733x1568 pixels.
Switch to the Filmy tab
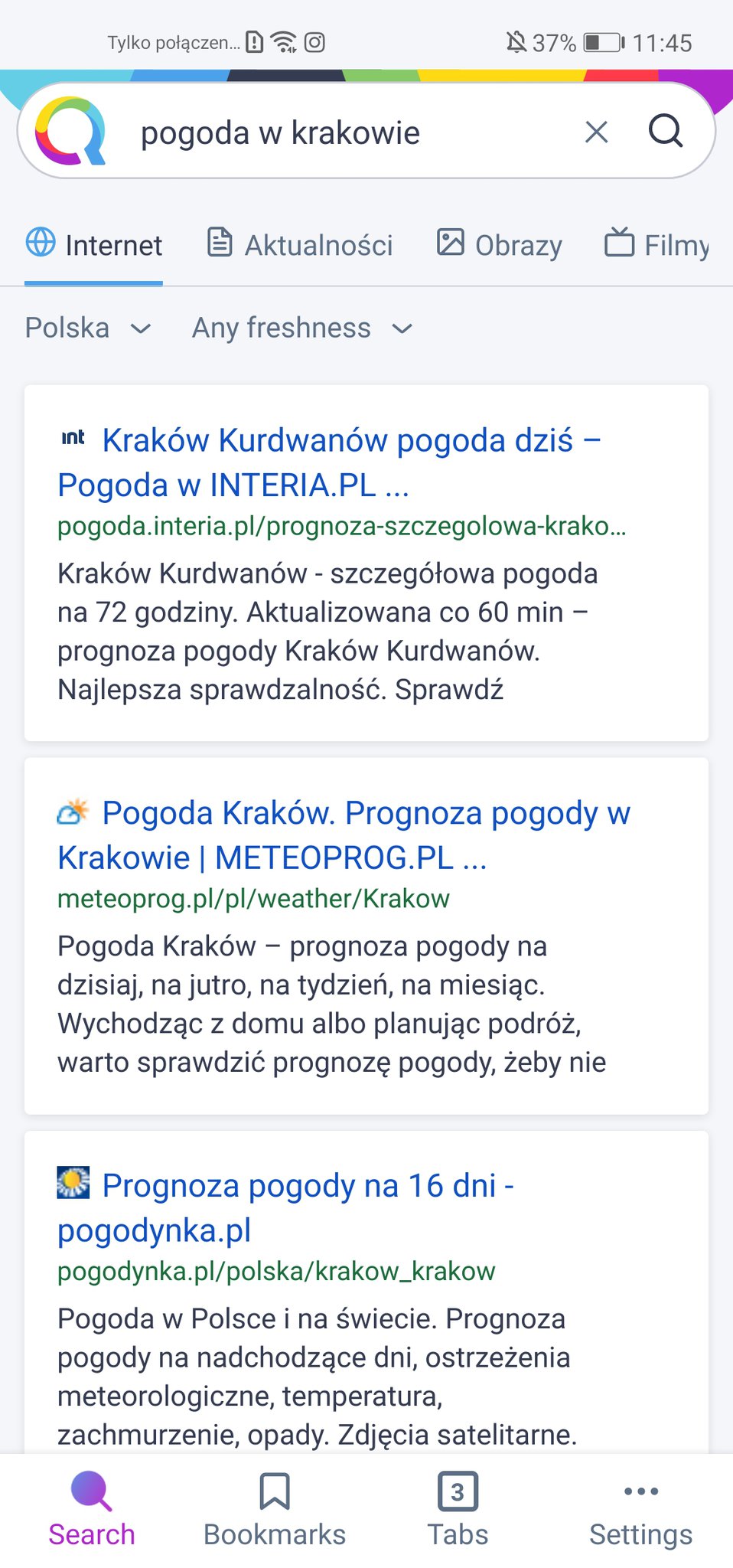658,245
